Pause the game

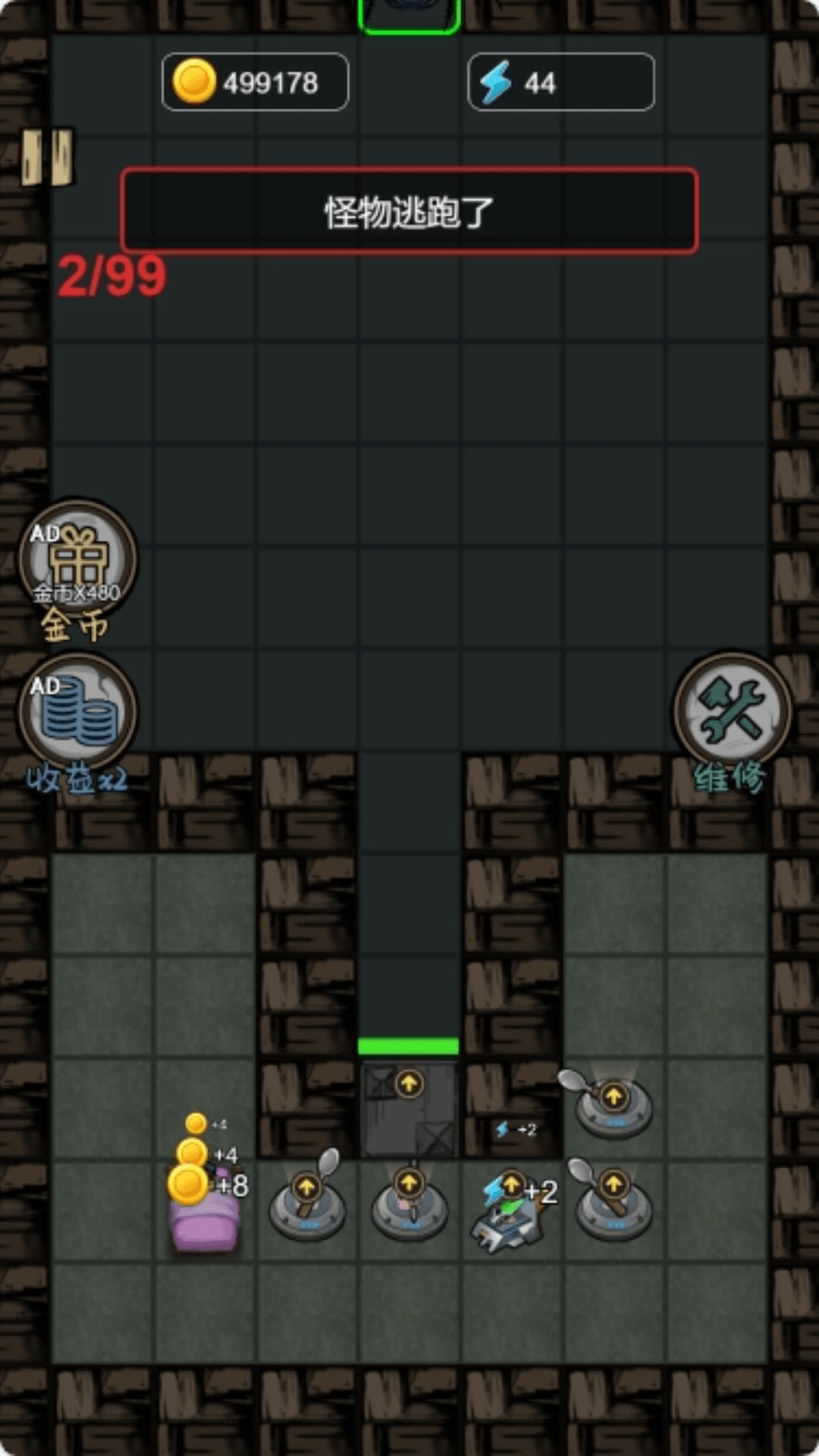click(47, 157)
